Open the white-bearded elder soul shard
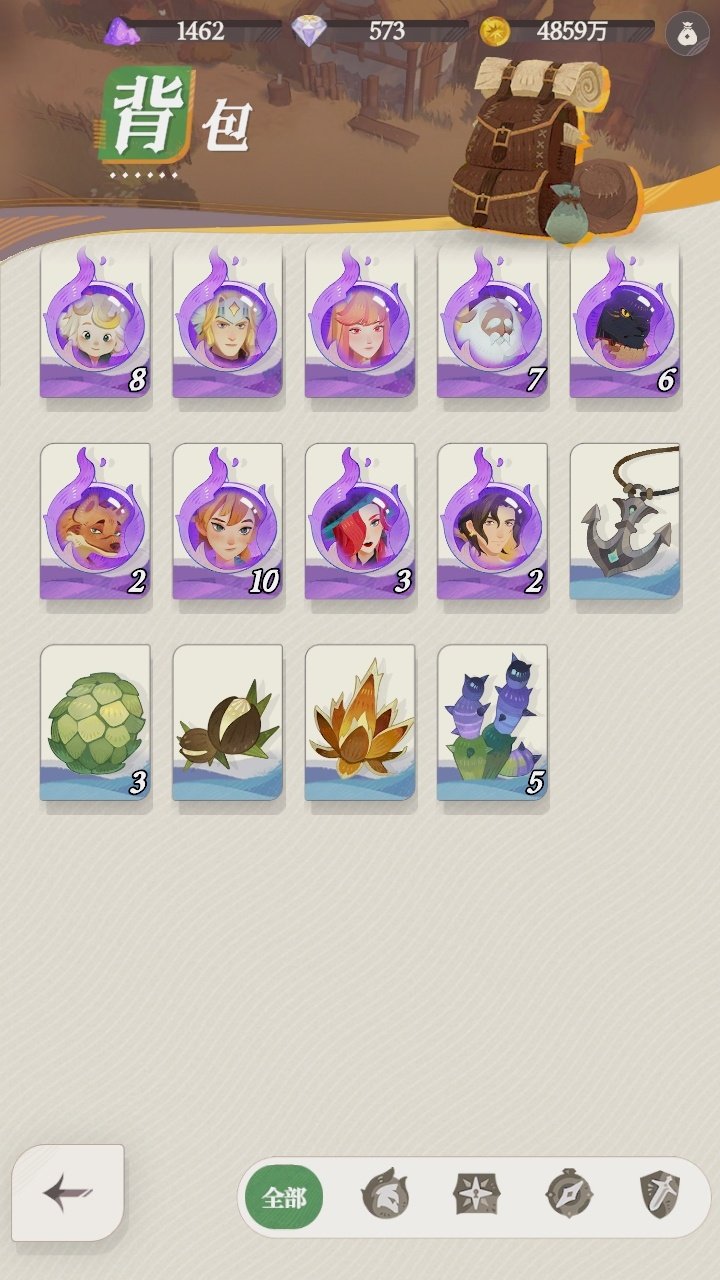This screenshot has width=720, height=1280. pos(492,322)
